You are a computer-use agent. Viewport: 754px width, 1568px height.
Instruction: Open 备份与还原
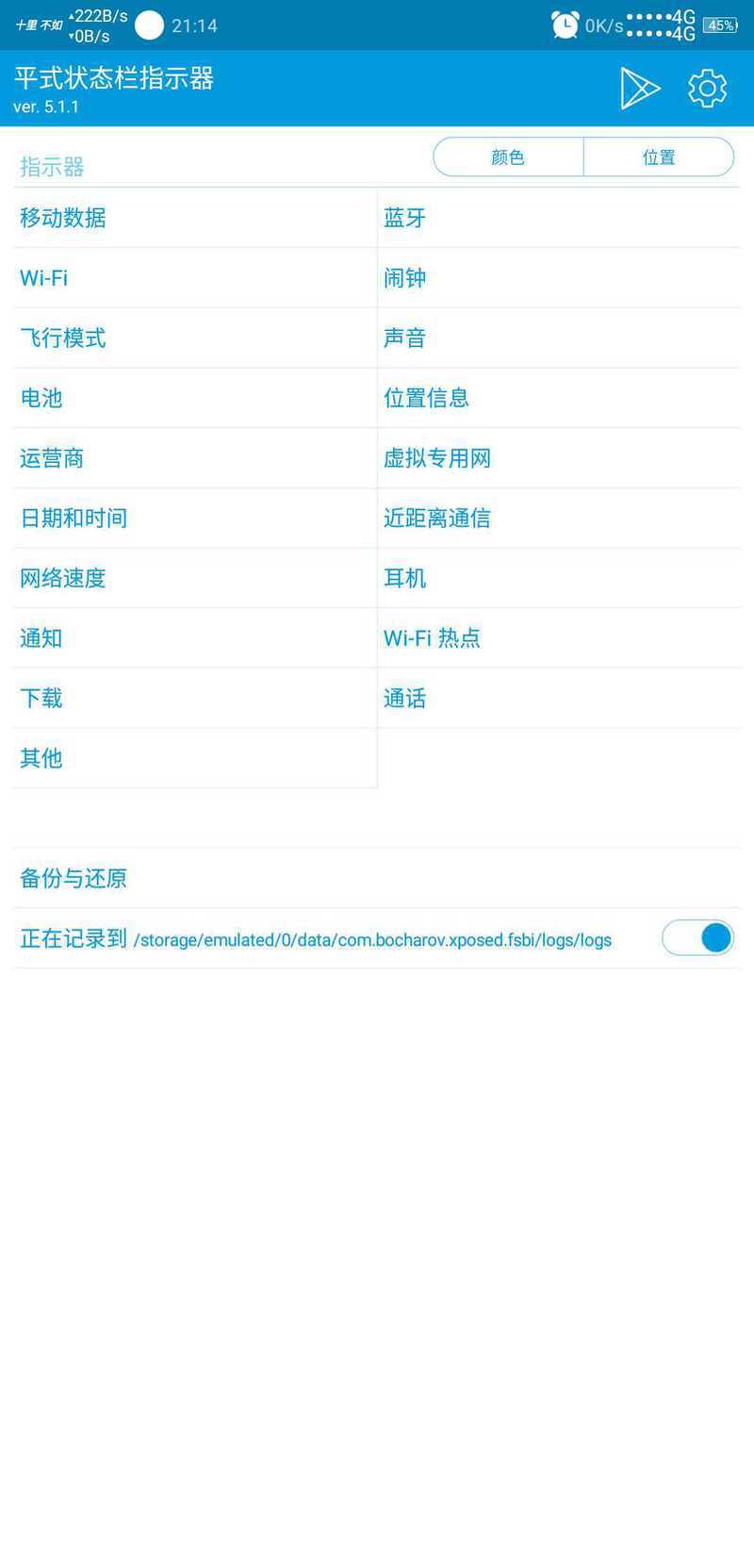coord(377,878)
